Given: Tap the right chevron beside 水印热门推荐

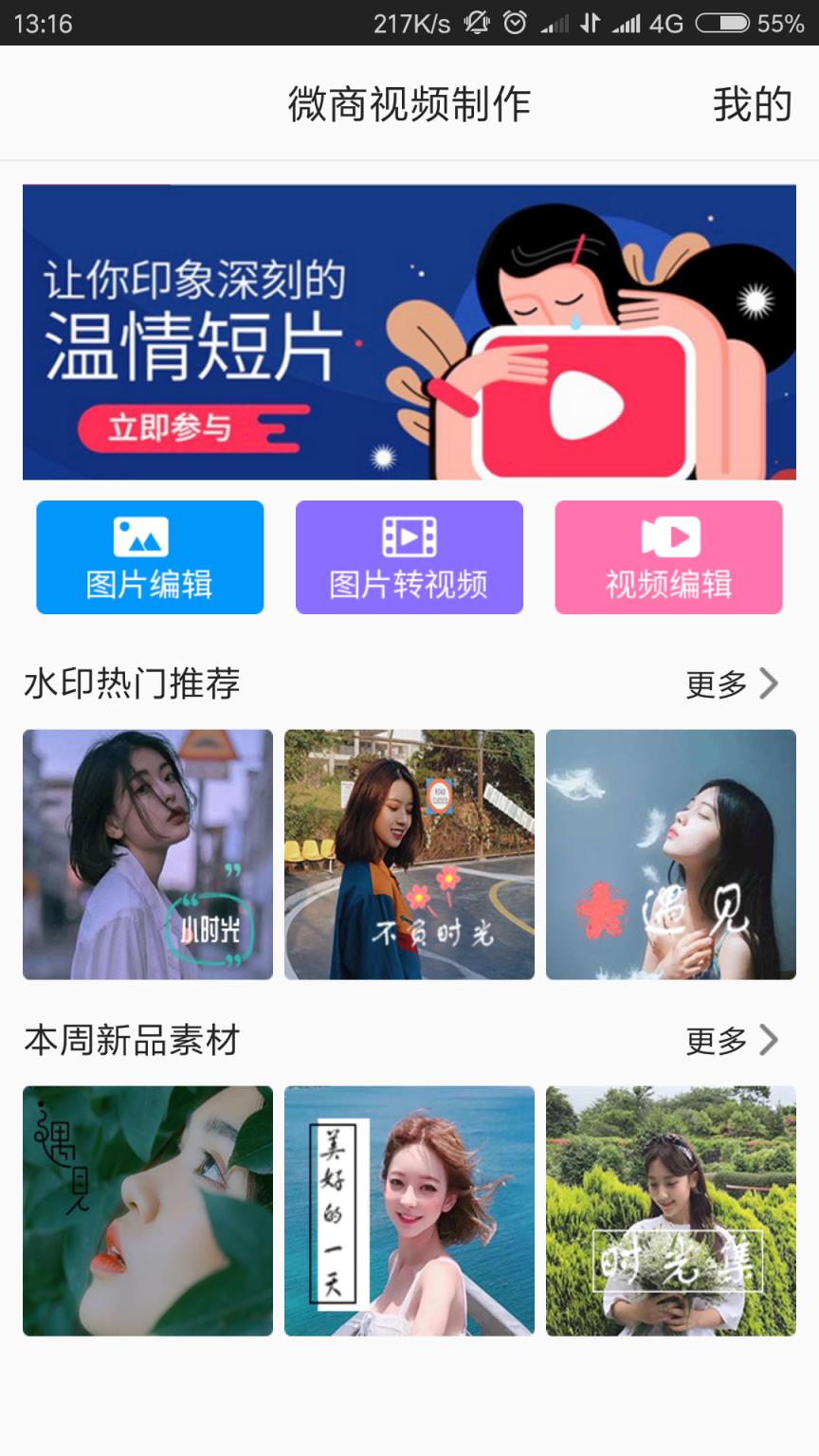Looking at the screenshot, I should coord(768,682).
